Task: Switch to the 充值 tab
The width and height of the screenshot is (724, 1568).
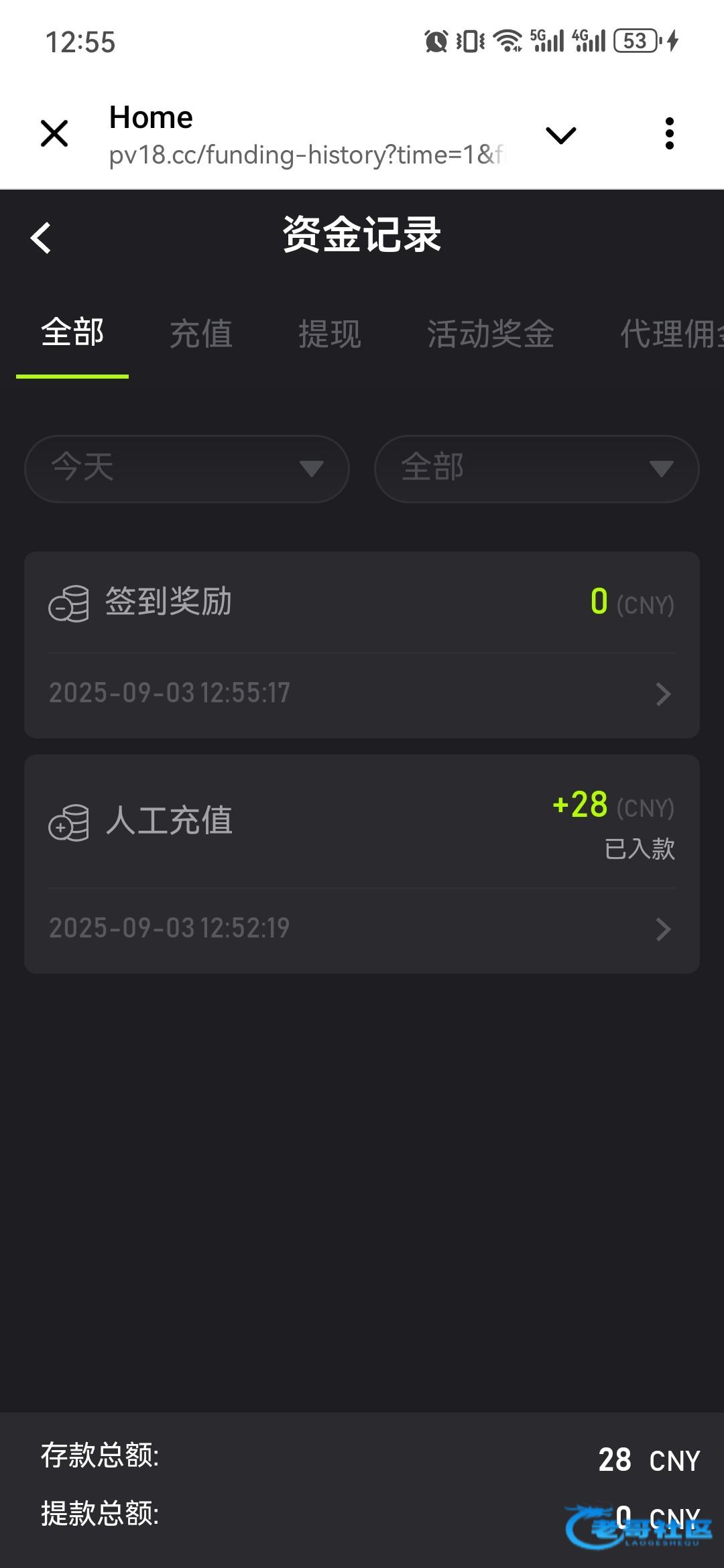Action: pos(201,333)
